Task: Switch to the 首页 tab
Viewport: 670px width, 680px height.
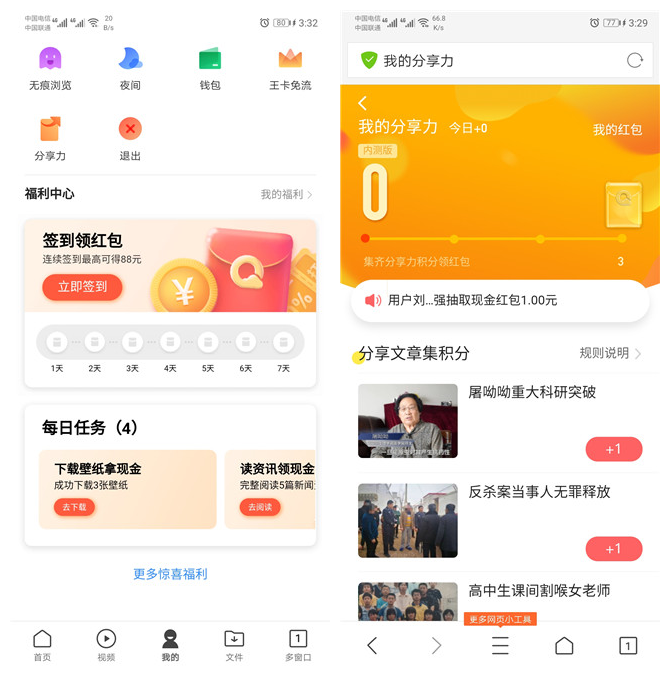Action: pos(42,645)
